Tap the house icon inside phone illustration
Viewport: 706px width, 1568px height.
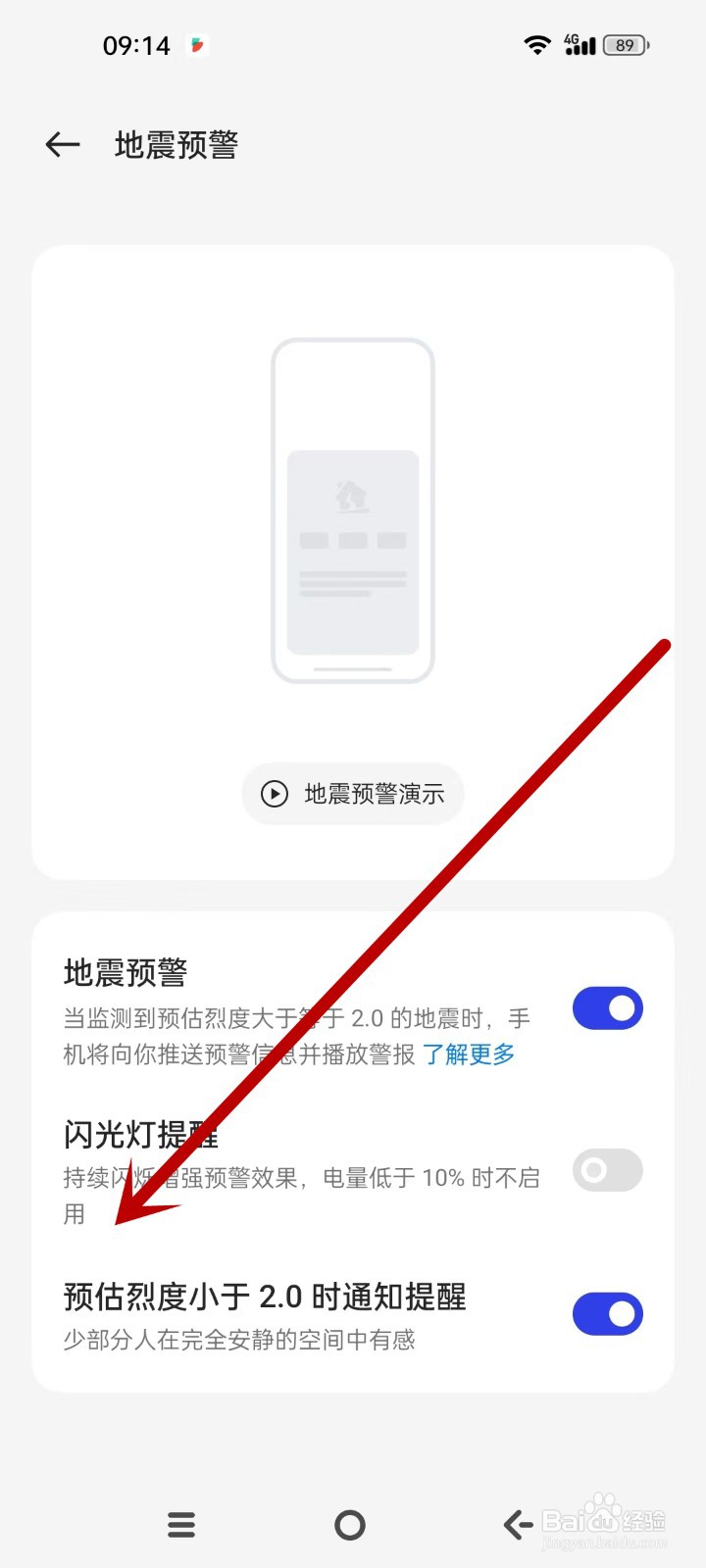pos(352,496)
